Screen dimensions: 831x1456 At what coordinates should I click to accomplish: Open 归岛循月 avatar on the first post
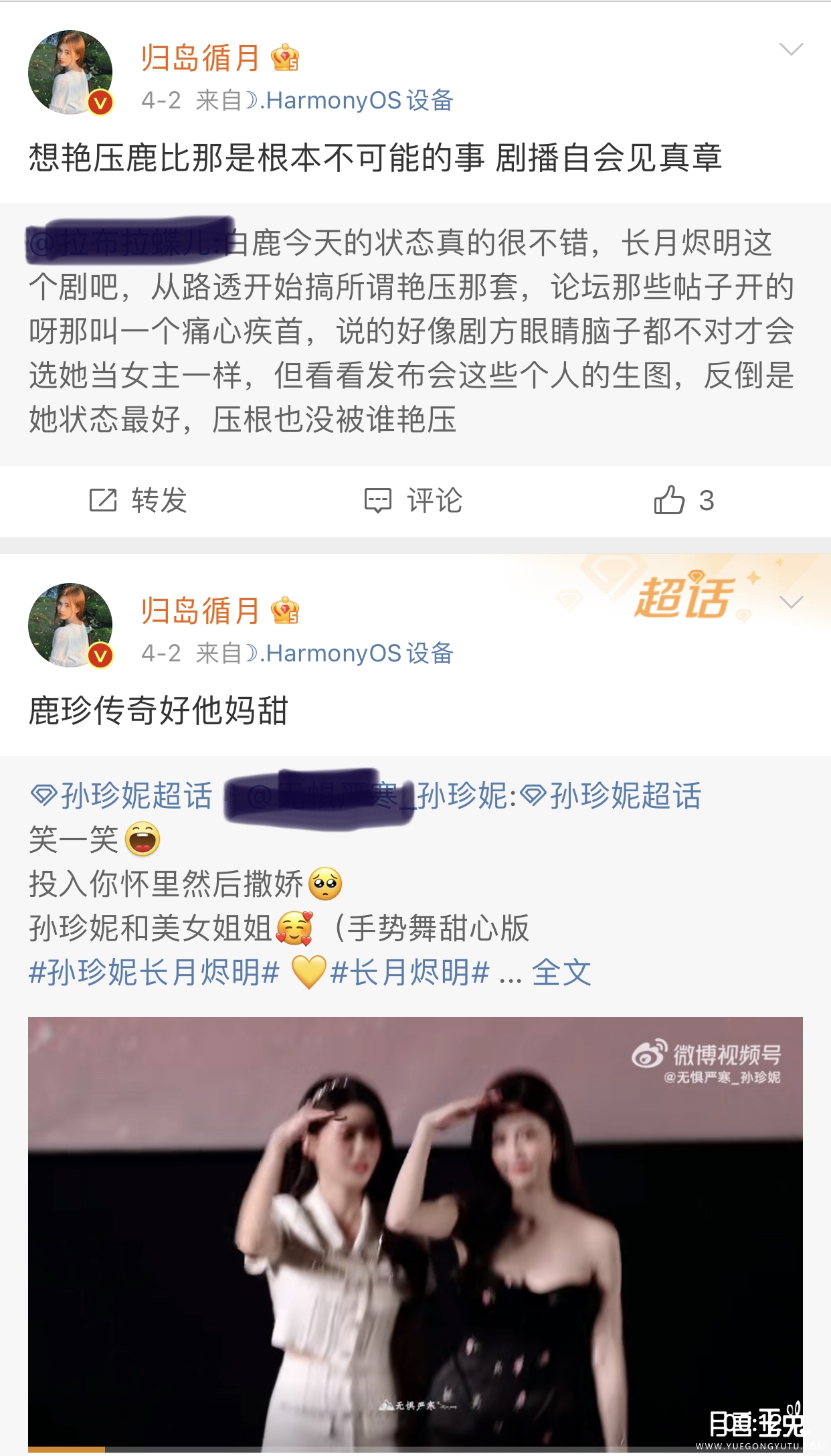(70, 72)
